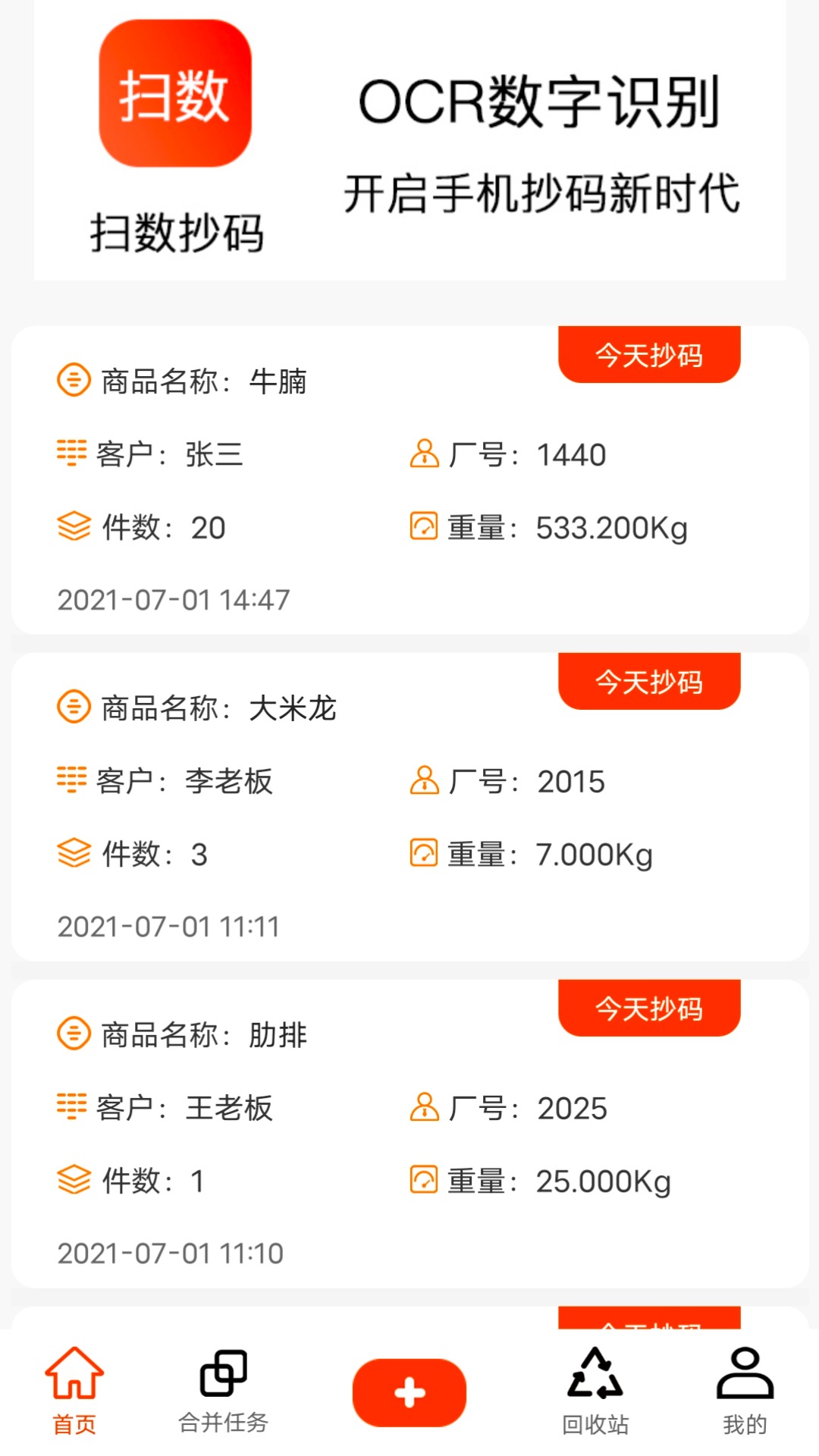Screen dimensions: 819x1456
Task: Click the pieces stack icon on 大米龙 card
Action: click(x=72, y=854)
